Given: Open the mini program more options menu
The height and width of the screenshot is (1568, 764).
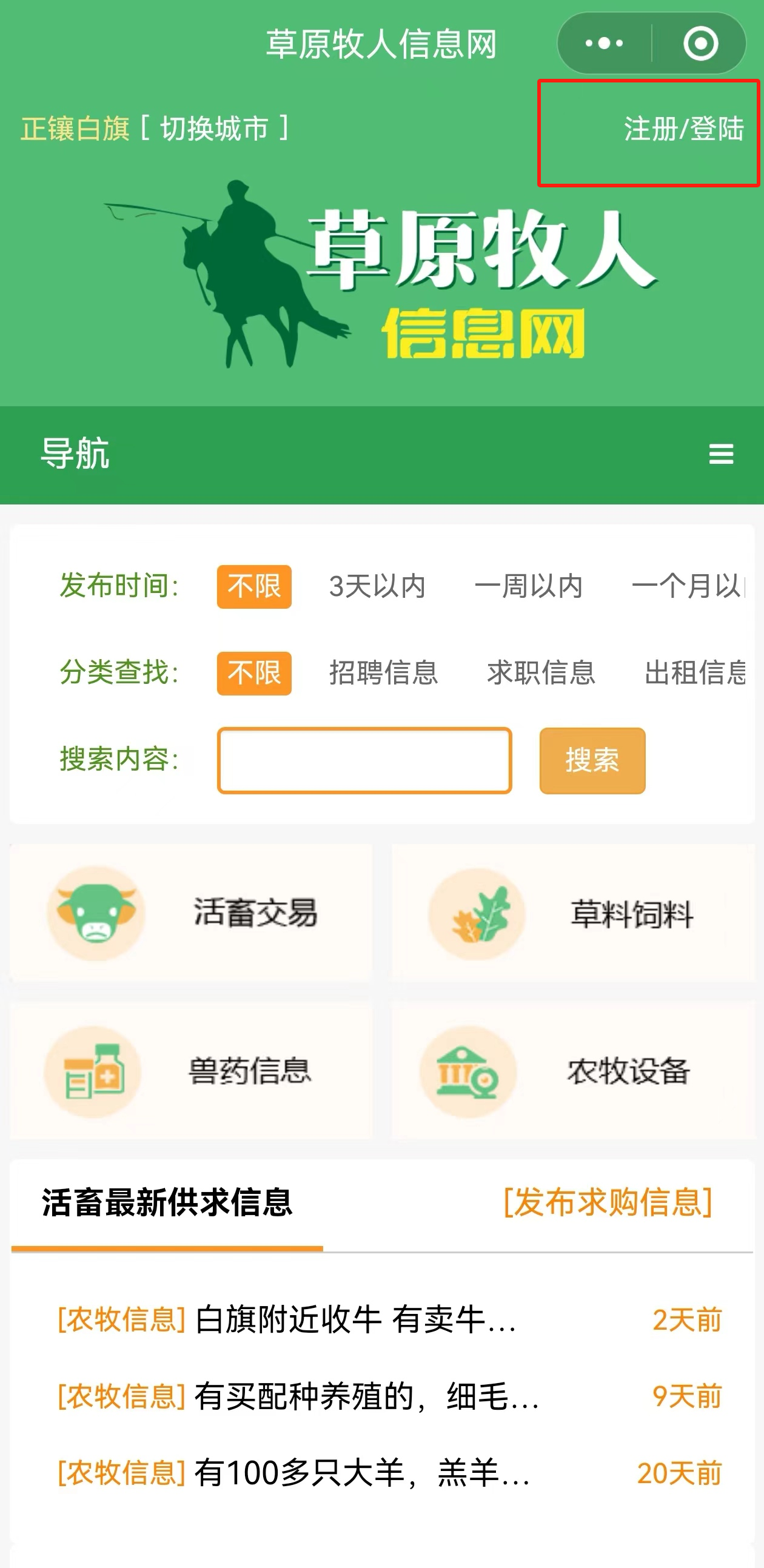Looking at the screenshot, I should 604,43.
